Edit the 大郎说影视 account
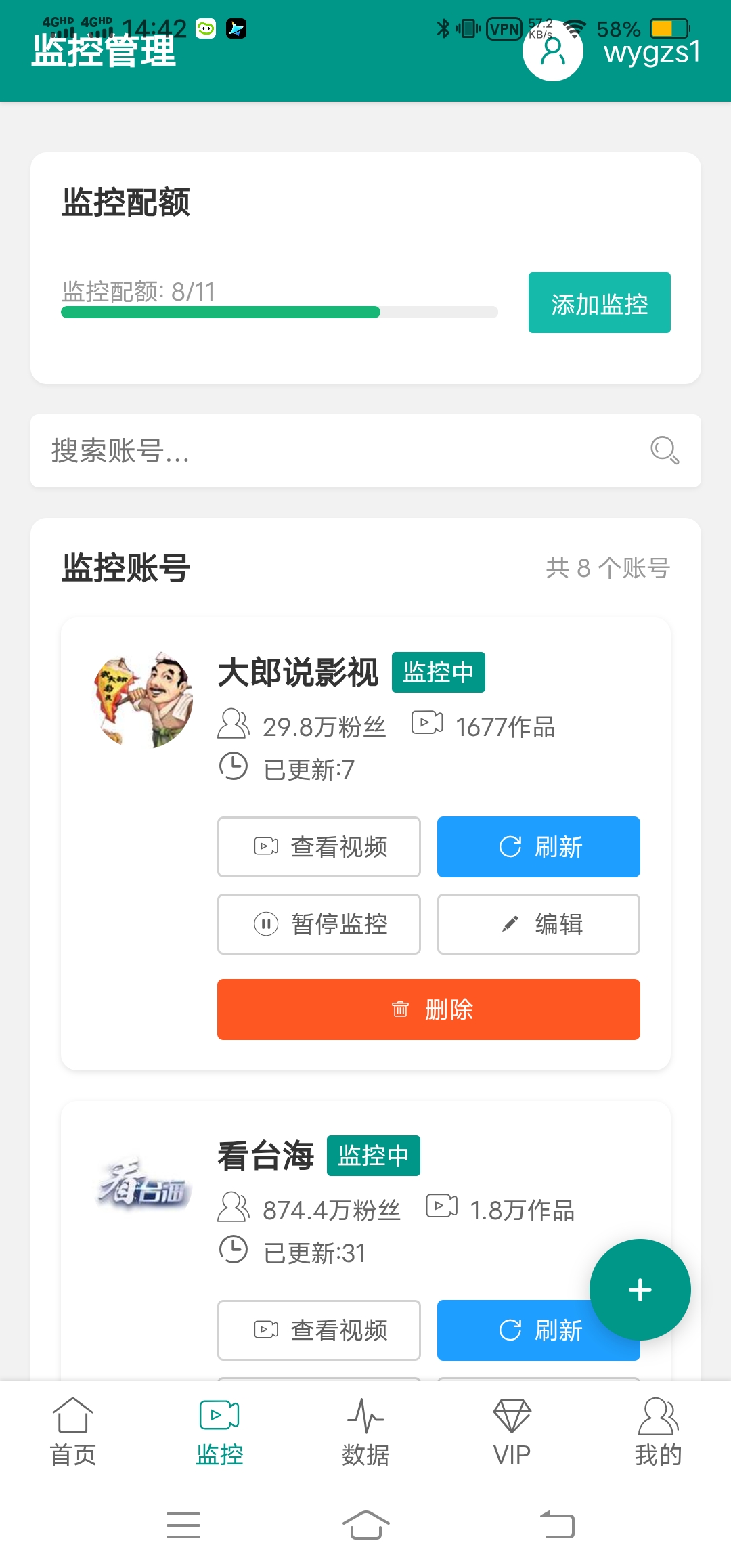The image size is (731, 1568). tap(538, 924)
